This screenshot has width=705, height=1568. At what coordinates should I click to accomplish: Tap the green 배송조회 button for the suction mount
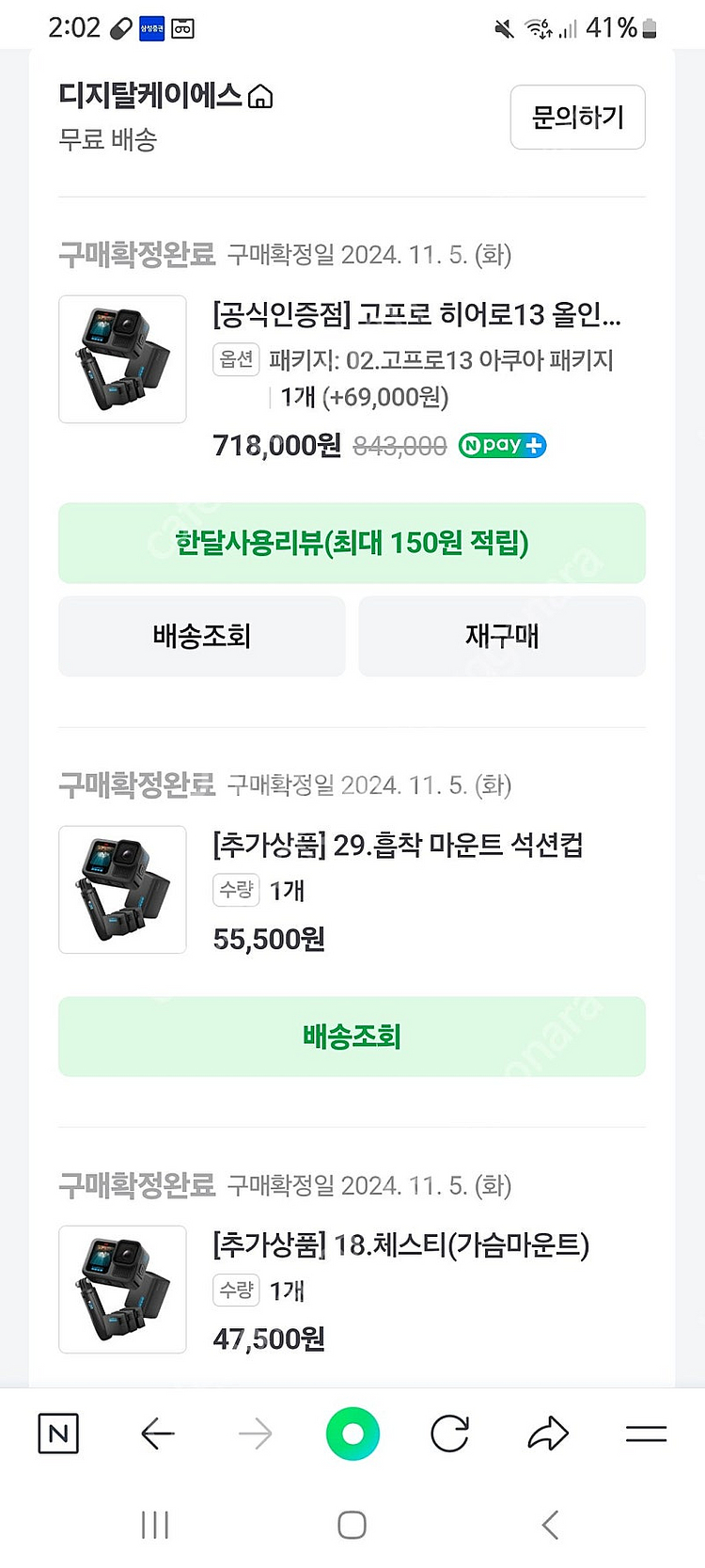pyautogui.click(x=352, y=1037)
